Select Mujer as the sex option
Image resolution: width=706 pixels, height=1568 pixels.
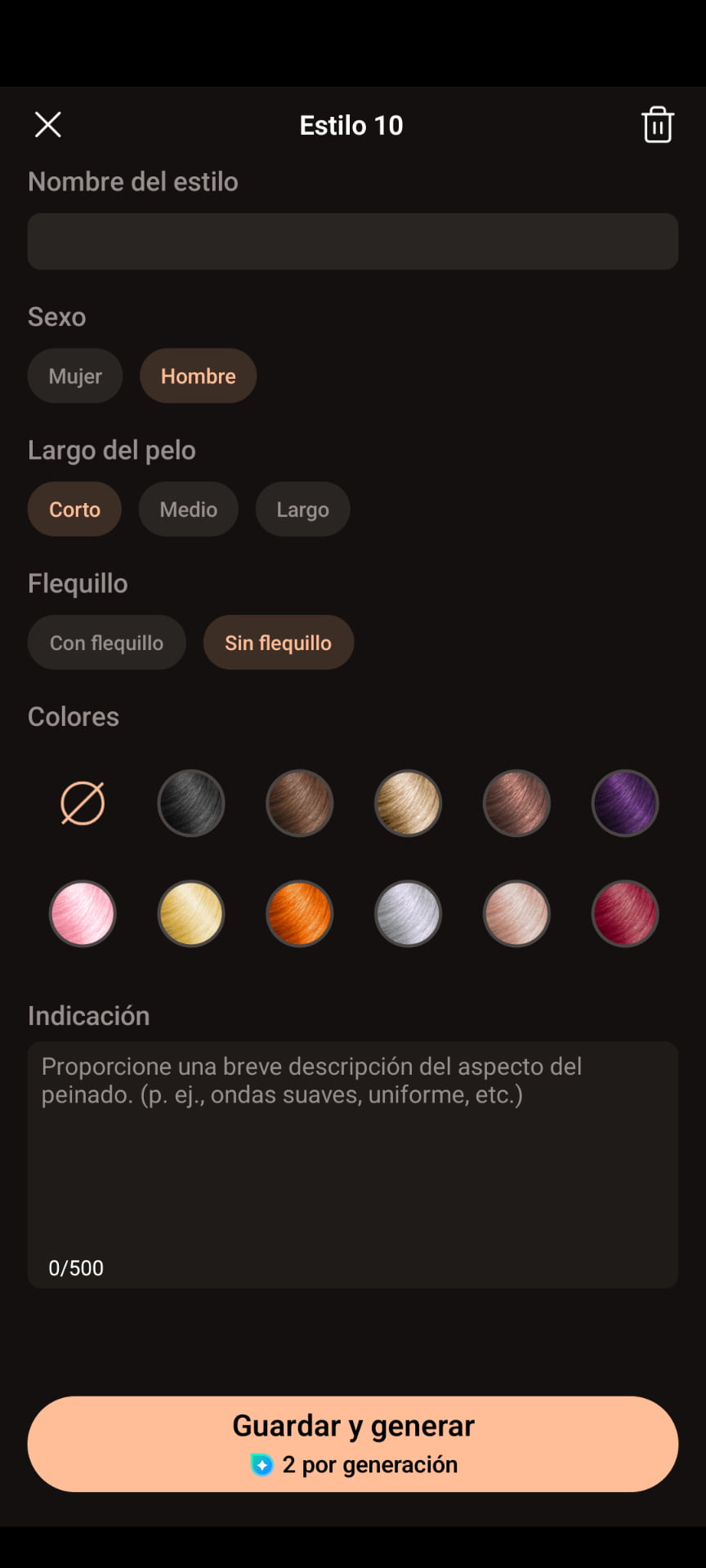(x=74, y=376)
